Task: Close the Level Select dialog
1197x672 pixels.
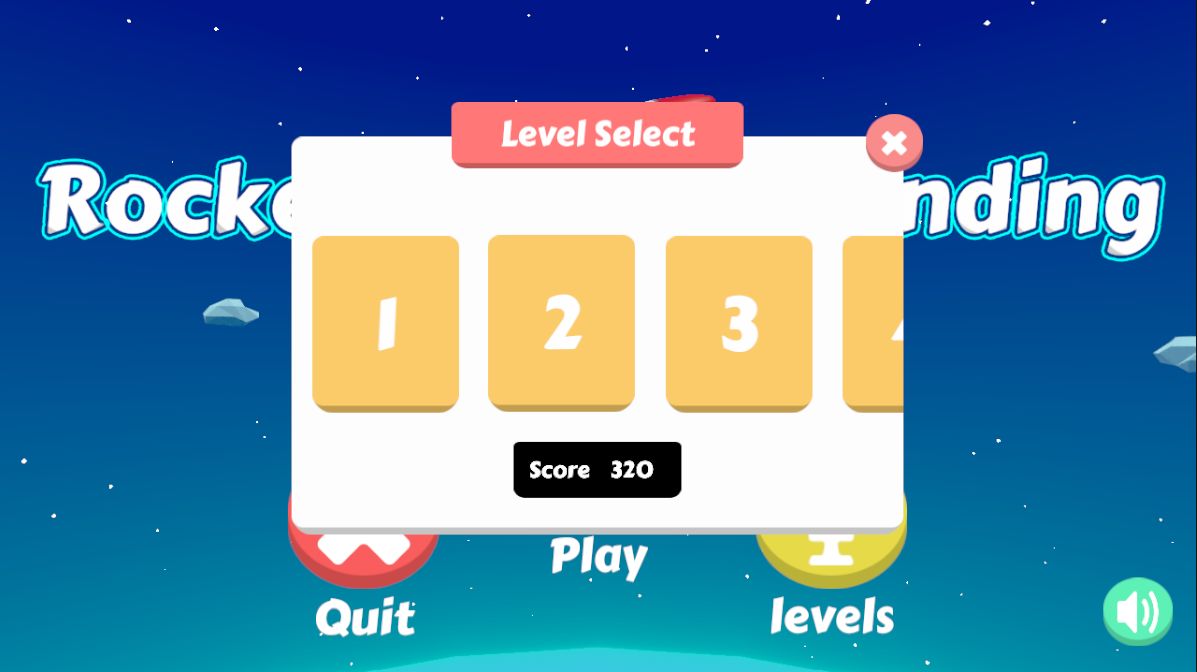Action: tap(893, 143)
